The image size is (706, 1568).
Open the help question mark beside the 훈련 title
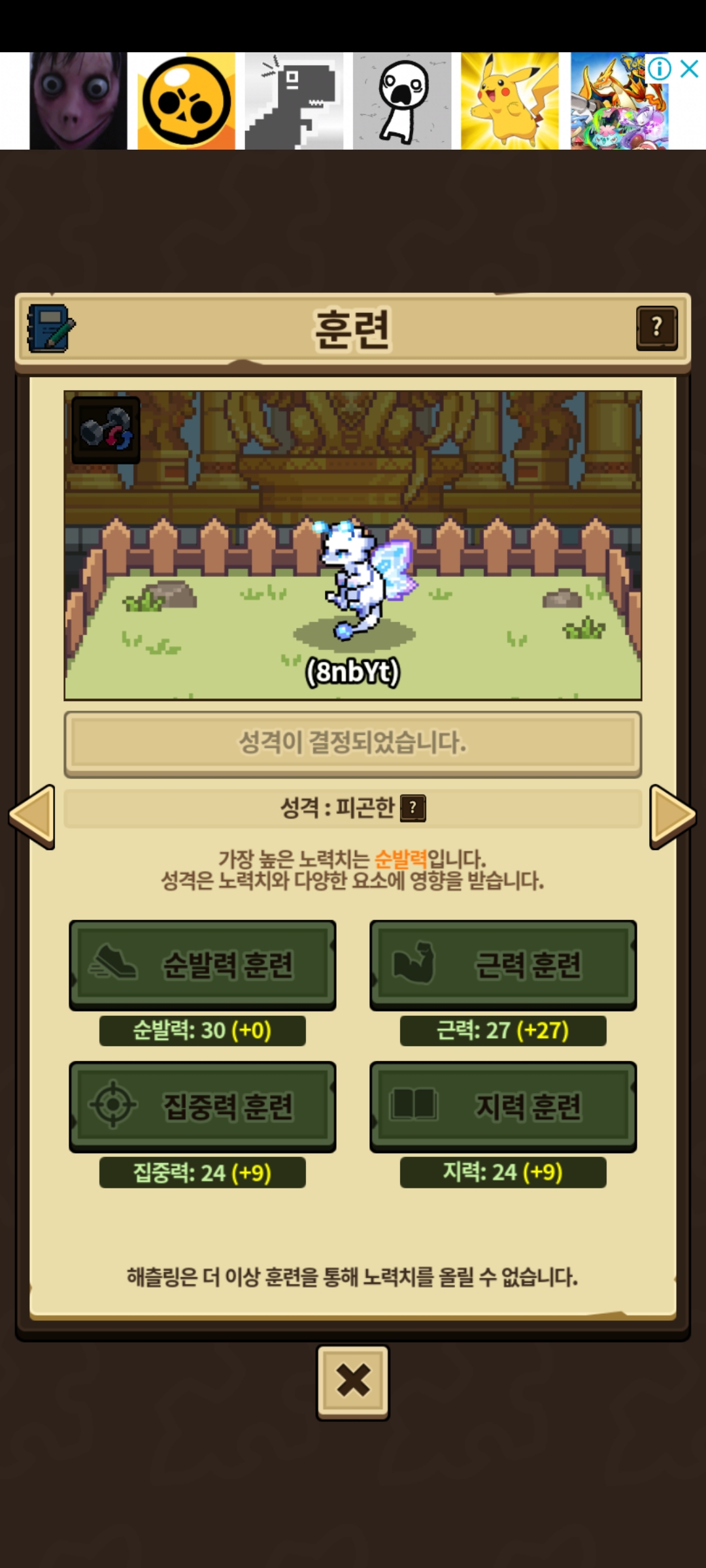coord(656,328)
